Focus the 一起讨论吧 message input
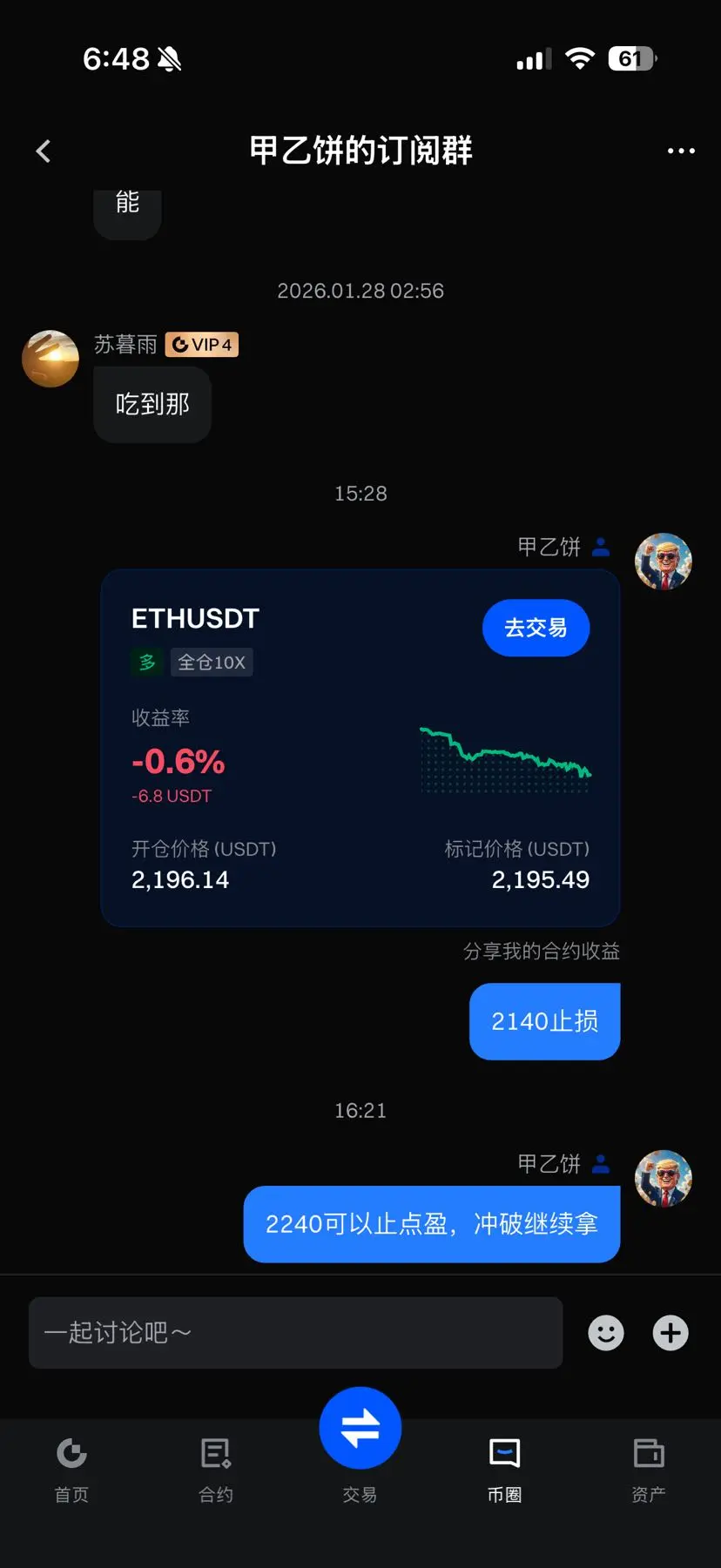This screenshot has height=1568, width=721. pos(295,1332)
